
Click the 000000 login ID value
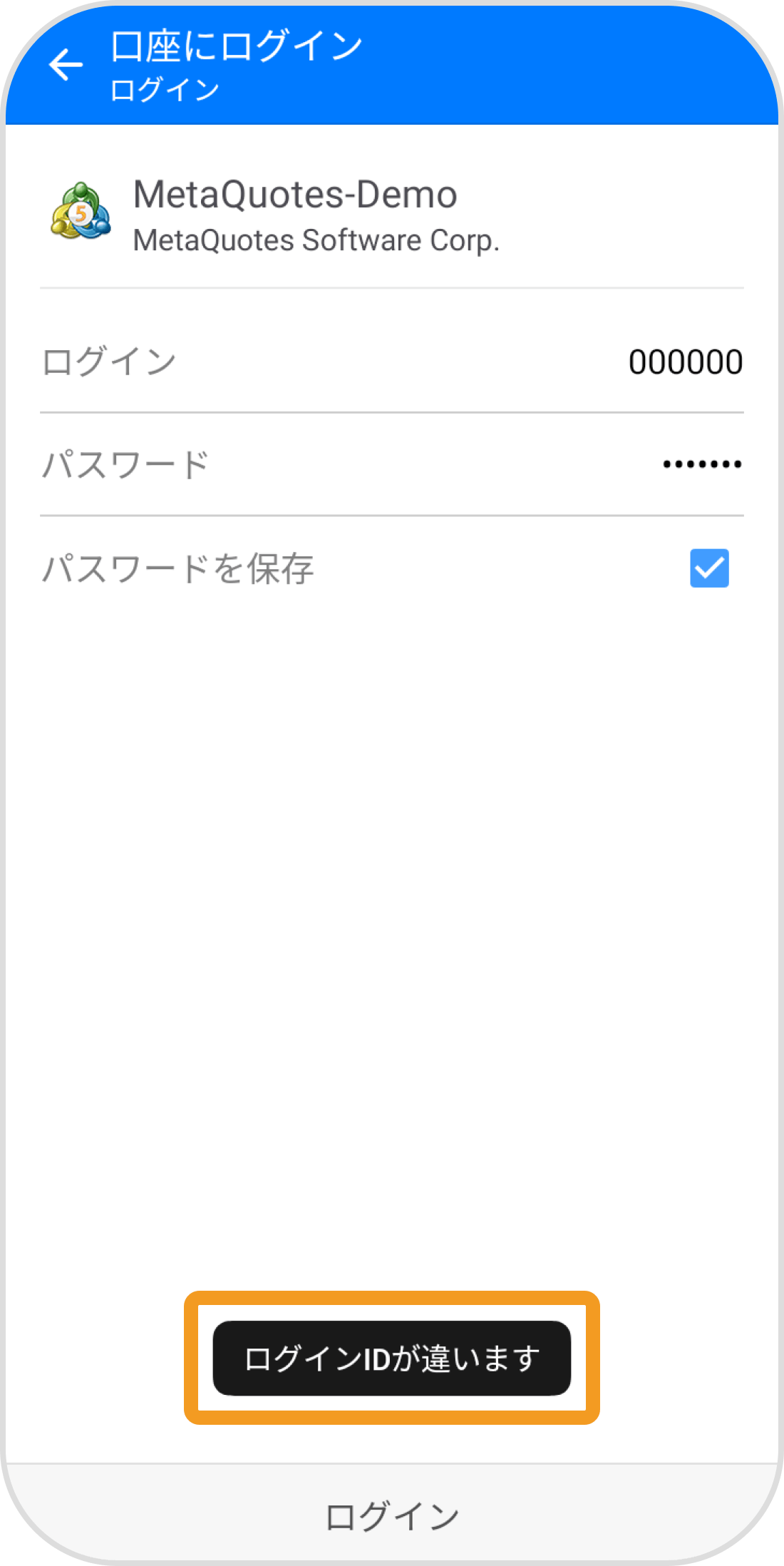tap(686, 361)
